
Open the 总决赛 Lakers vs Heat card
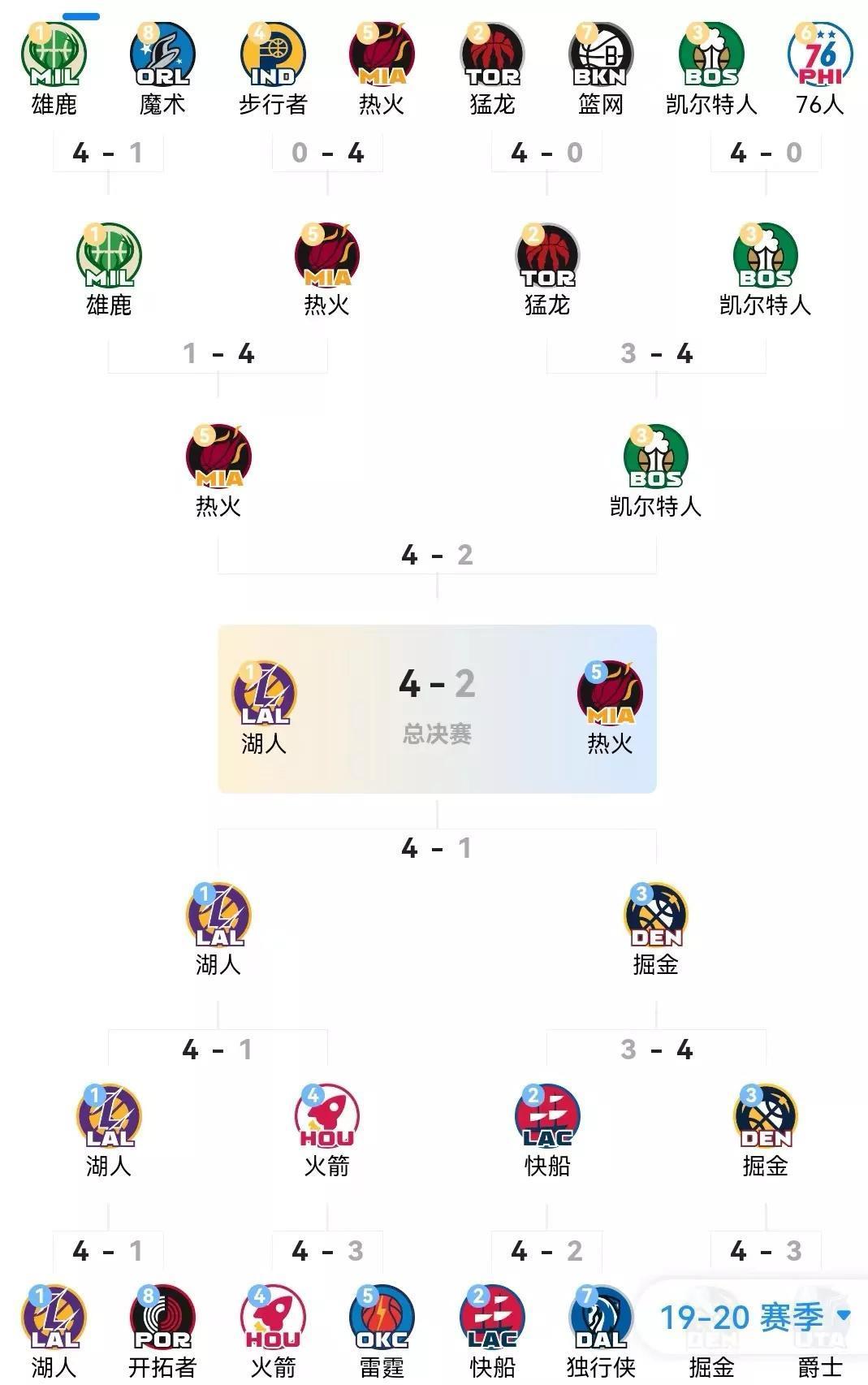[437, 708]
